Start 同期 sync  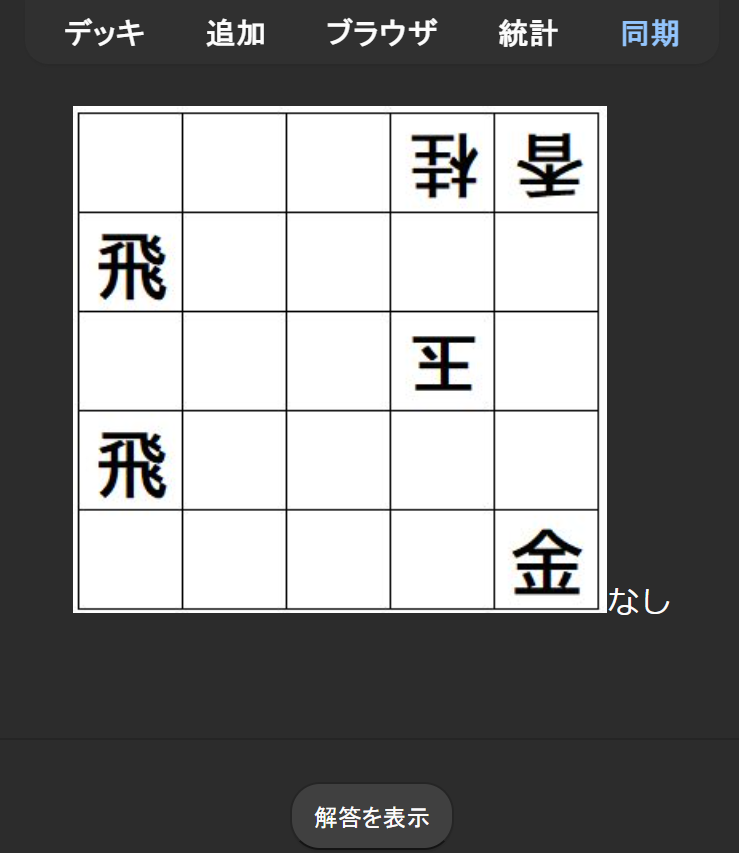[650, 33]
